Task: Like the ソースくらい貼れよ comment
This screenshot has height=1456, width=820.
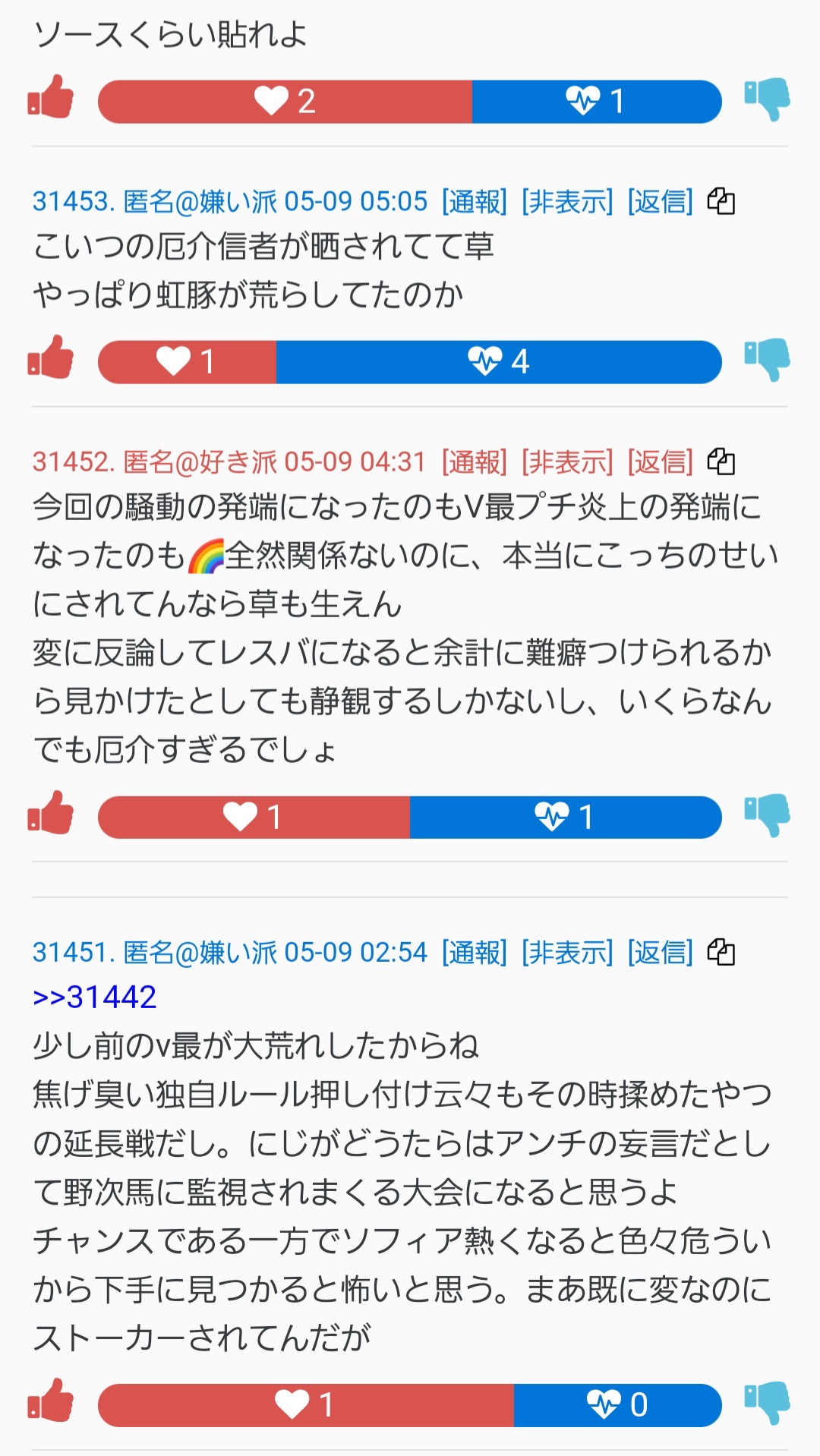Action: coord(50,97)
